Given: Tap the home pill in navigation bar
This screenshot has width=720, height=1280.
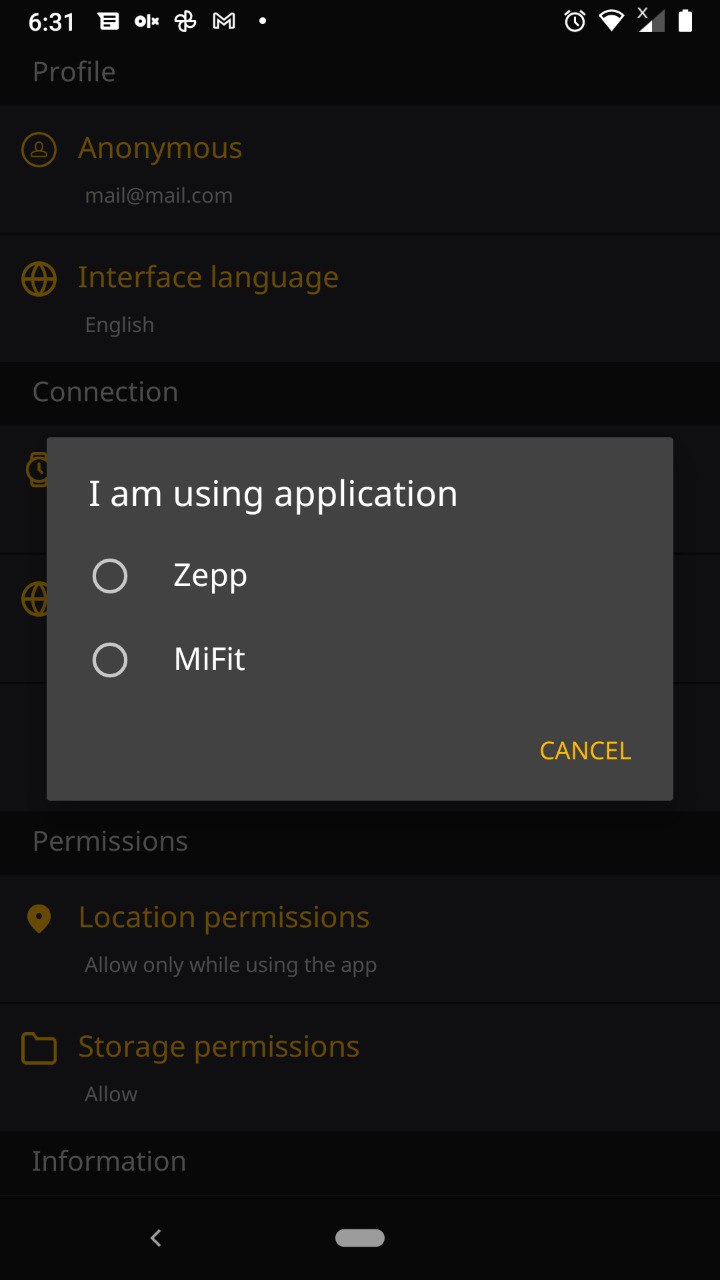Looking at the screenshot, I should [x=360, y=1238].
